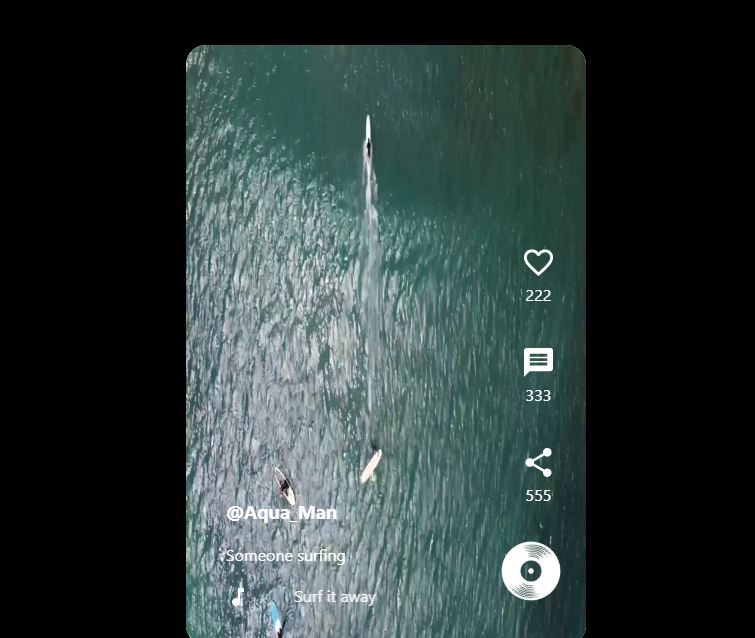Open the @Aqua_Man profile
The width and height of the screenshot is (755, 638).
coord(281,513)
